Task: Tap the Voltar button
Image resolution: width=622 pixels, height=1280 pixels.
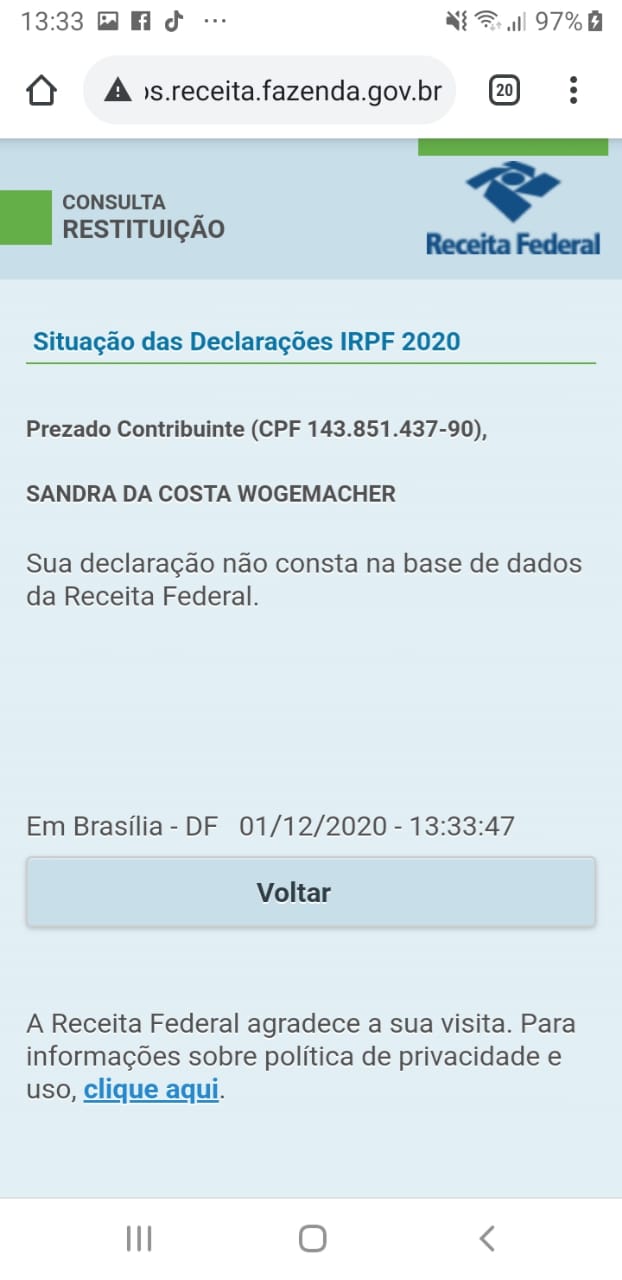Action: coord(311,892)
